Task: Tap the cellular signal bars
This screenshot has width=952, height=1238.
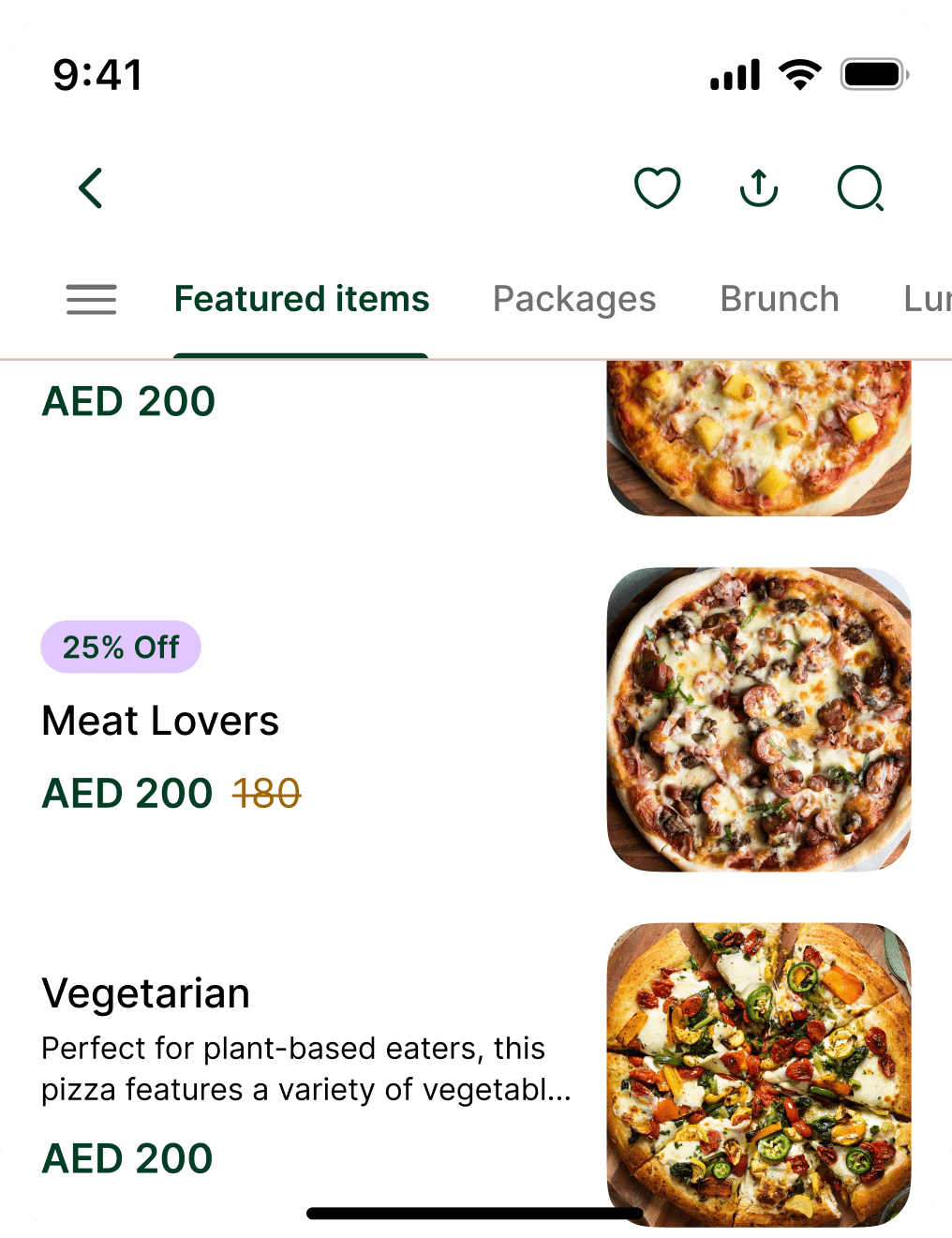Action: point(735,74)
